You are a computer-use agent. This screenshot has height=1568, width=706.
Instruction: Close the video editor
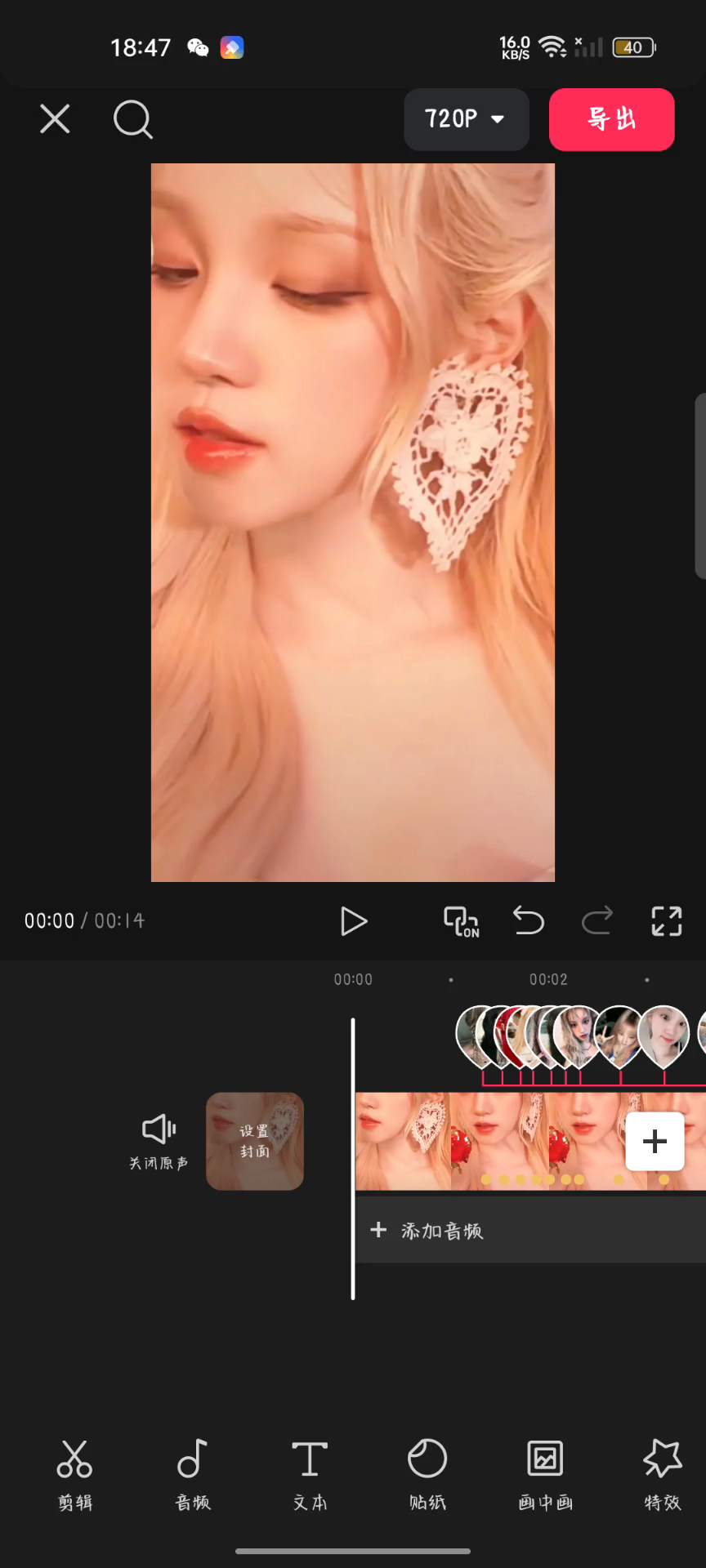[x=55, y=119]
